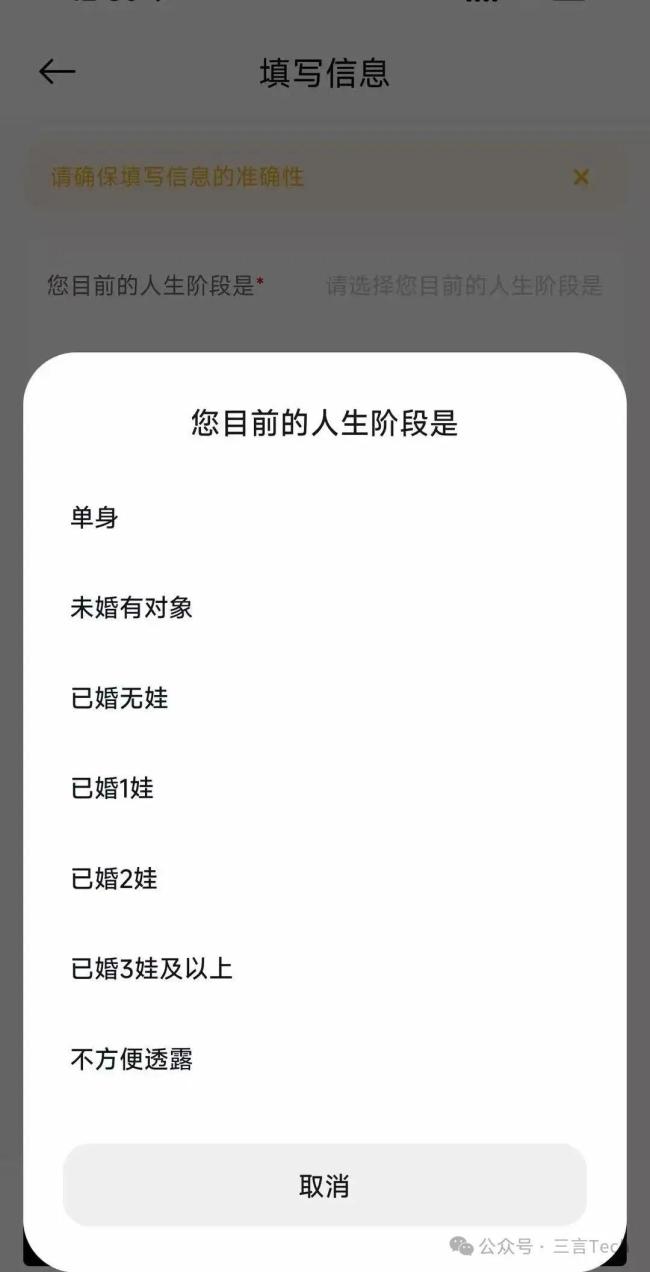Image resolution: width=650 pixels, height=1272 pixels.
Task: Select the 单身 option
Action: (95, 518)
